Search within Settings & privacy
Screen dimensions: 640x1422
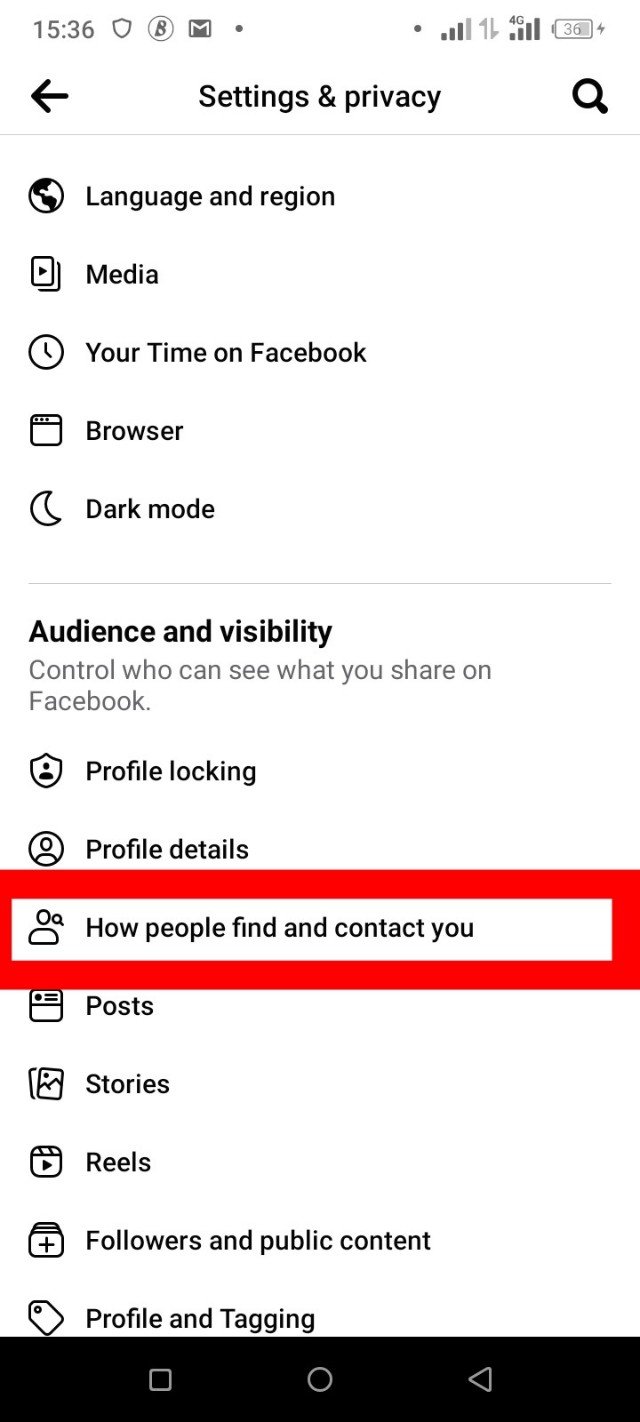point(589,96)
